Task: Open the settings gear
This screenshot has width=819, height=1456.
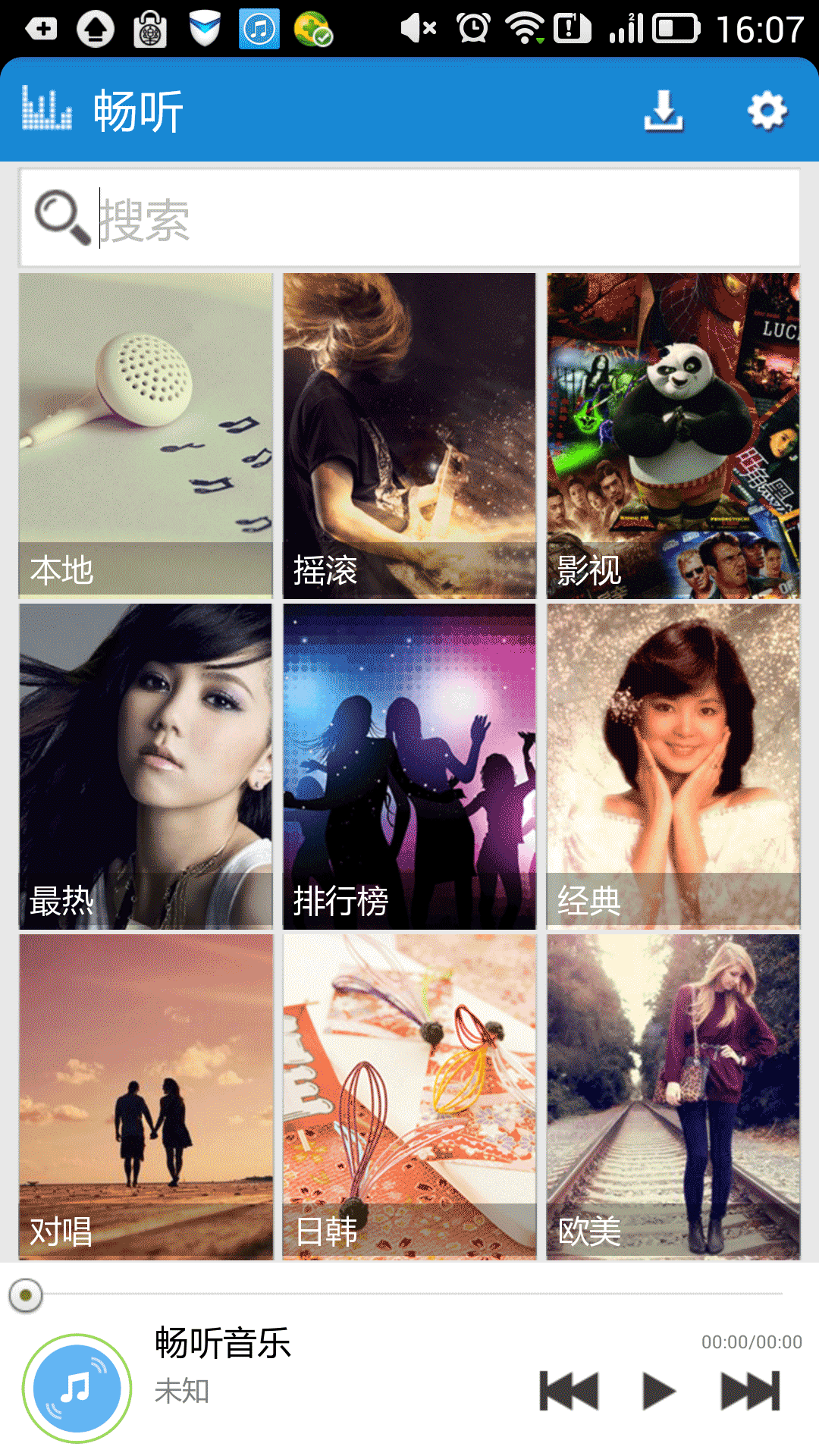Action: 767,111
